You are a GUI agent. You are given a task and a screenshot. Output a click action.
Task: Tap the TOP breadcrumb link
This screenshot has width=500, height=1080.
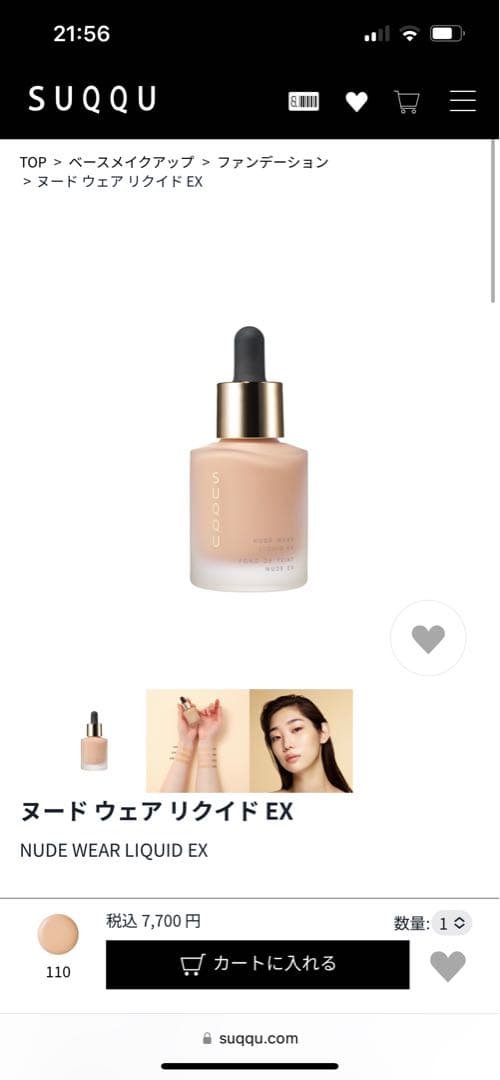click(33, 163)
